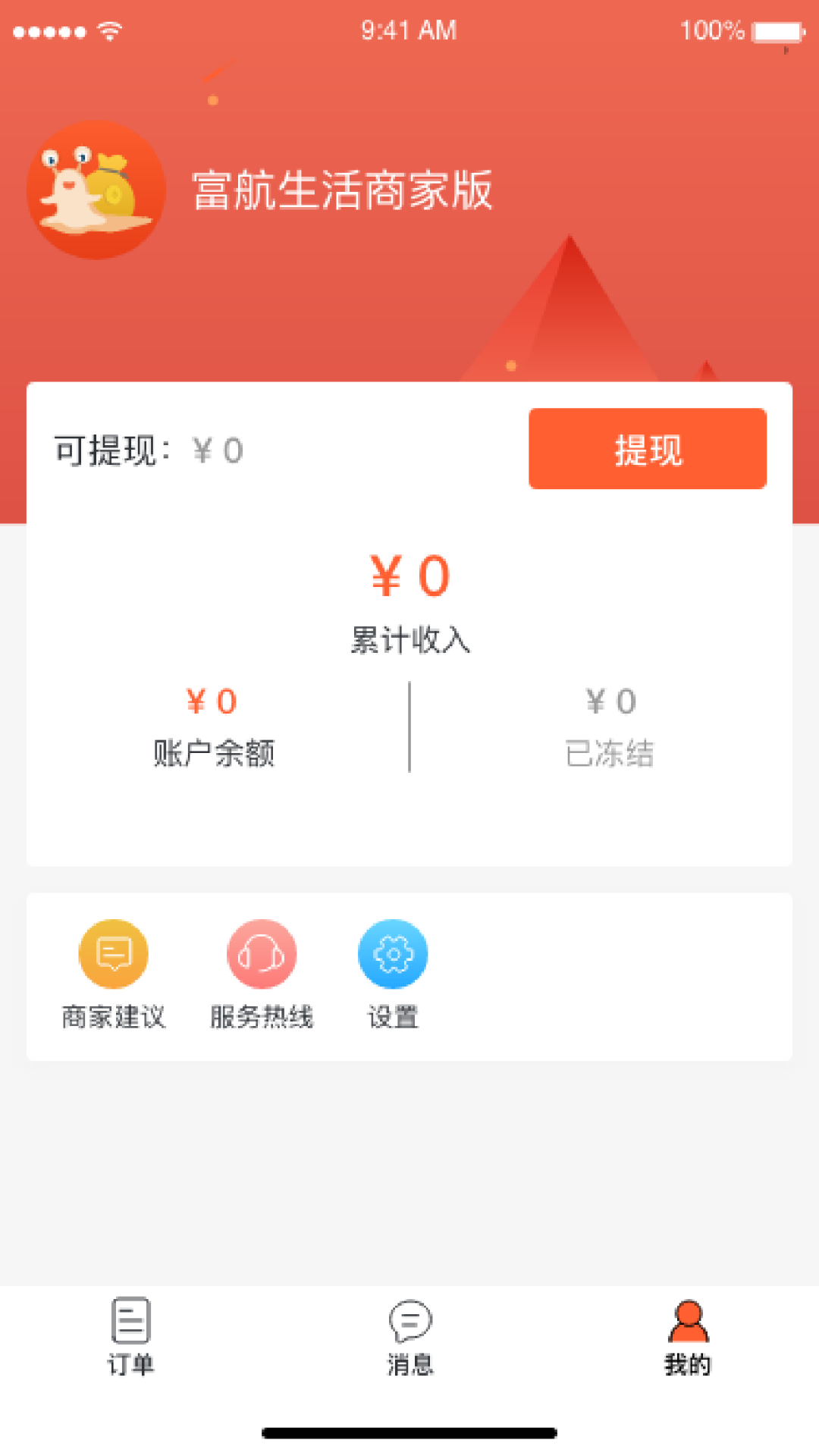Tap the Wi-Fi status icon

[108, 29]
